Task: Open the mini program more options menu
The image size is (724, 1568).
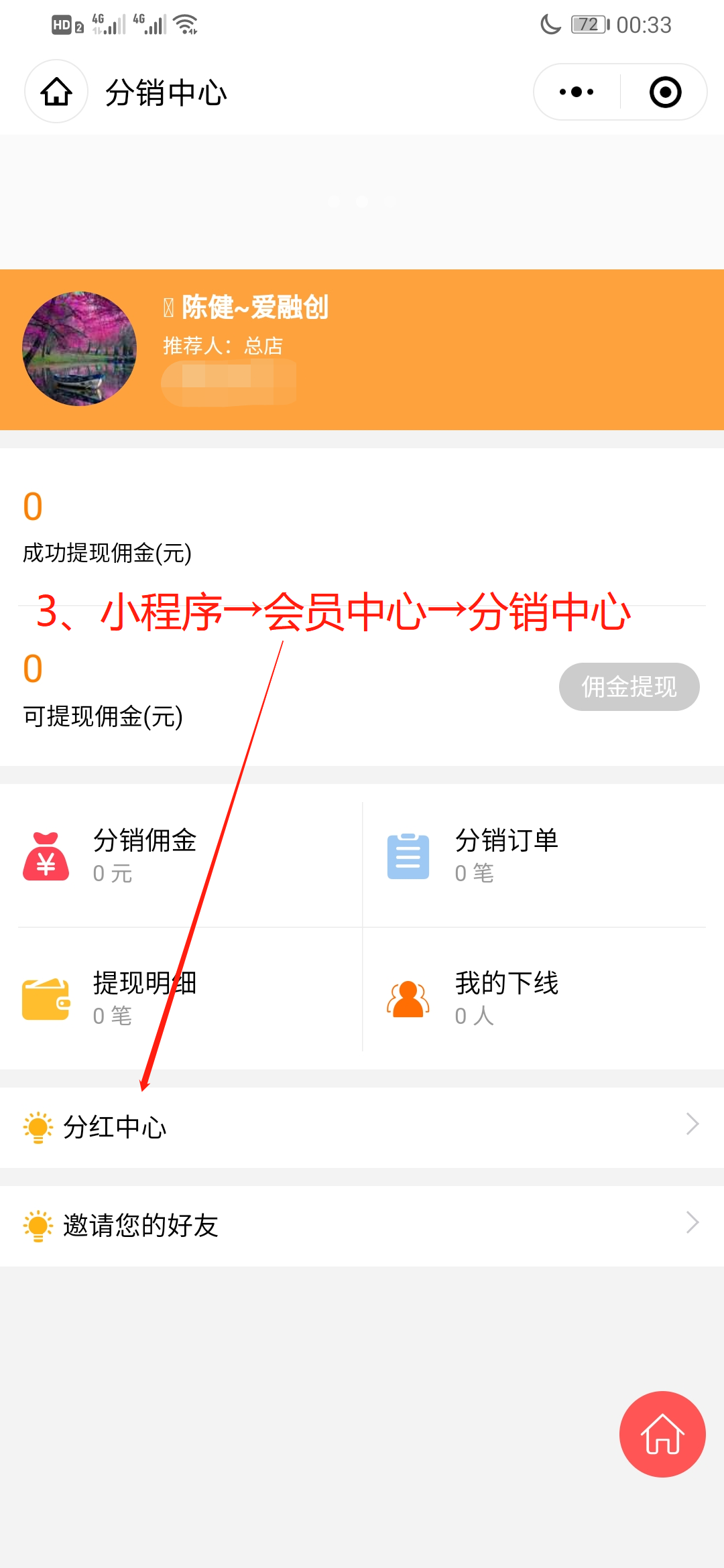Action: point(577,92)
